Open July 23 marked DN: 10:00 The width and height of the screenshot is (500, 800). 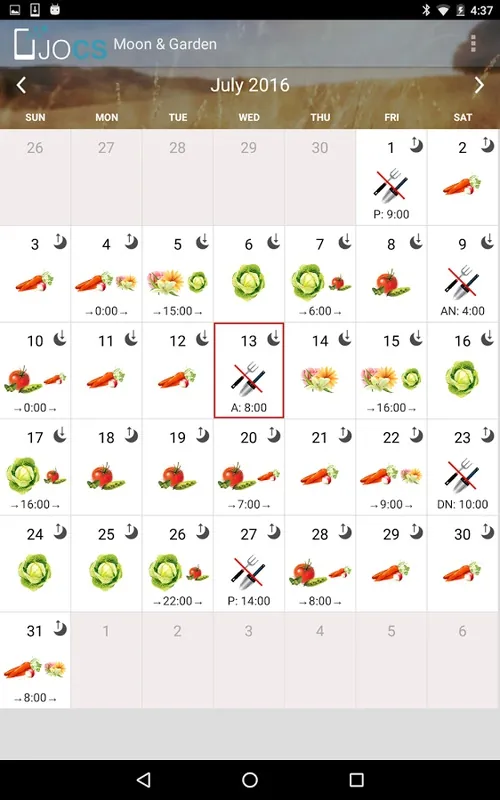[x=463, y=467]
